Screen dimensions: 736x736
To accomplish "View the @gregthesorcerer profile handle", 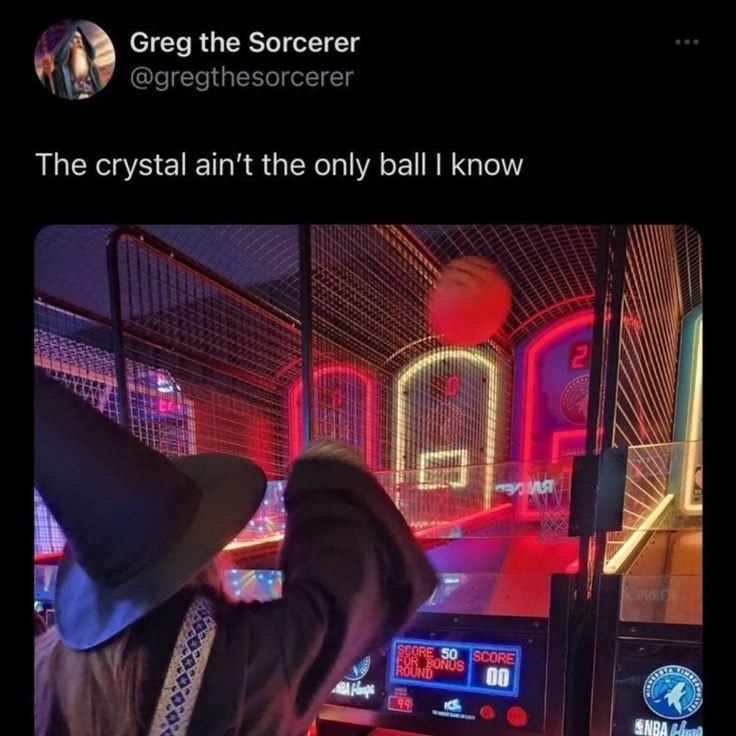I will pos(241,78).
